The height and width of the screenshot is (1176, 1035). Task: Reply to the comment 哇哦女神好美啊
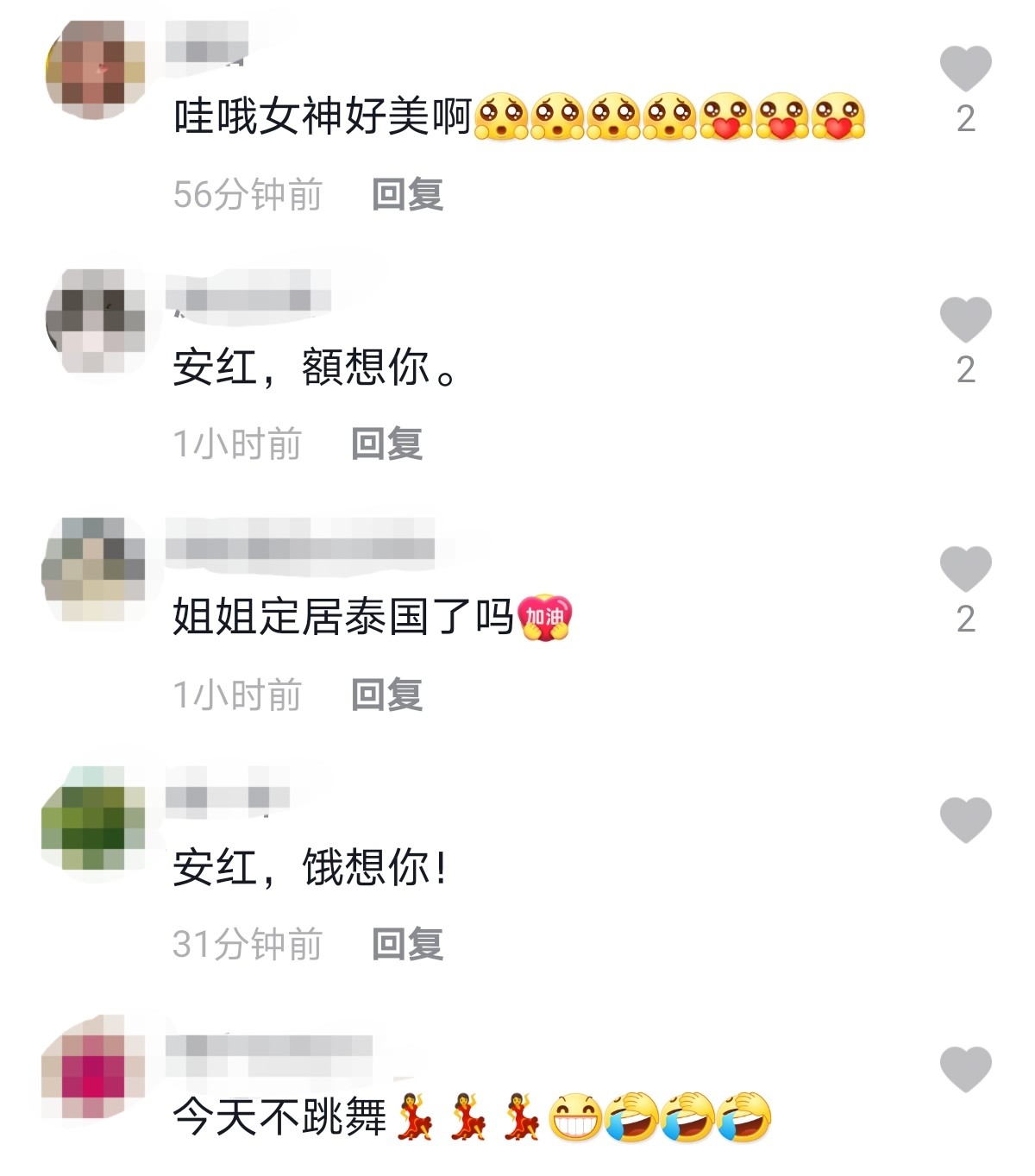pyautogui.click(x=407, y=194)
